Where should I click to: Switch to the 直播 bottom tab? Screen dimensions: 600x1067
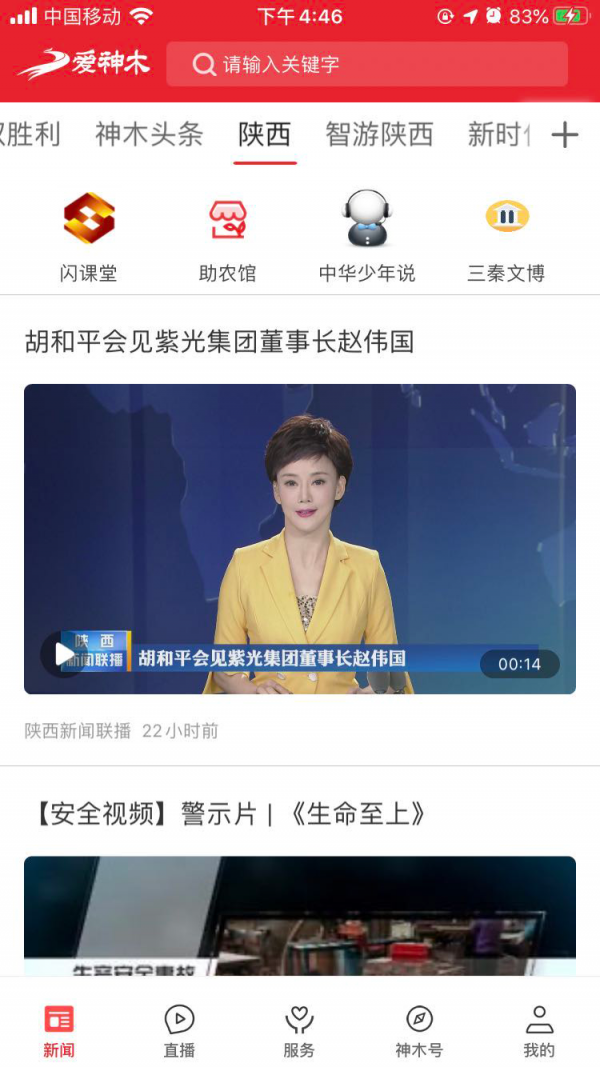click(x=179, y=1031)
